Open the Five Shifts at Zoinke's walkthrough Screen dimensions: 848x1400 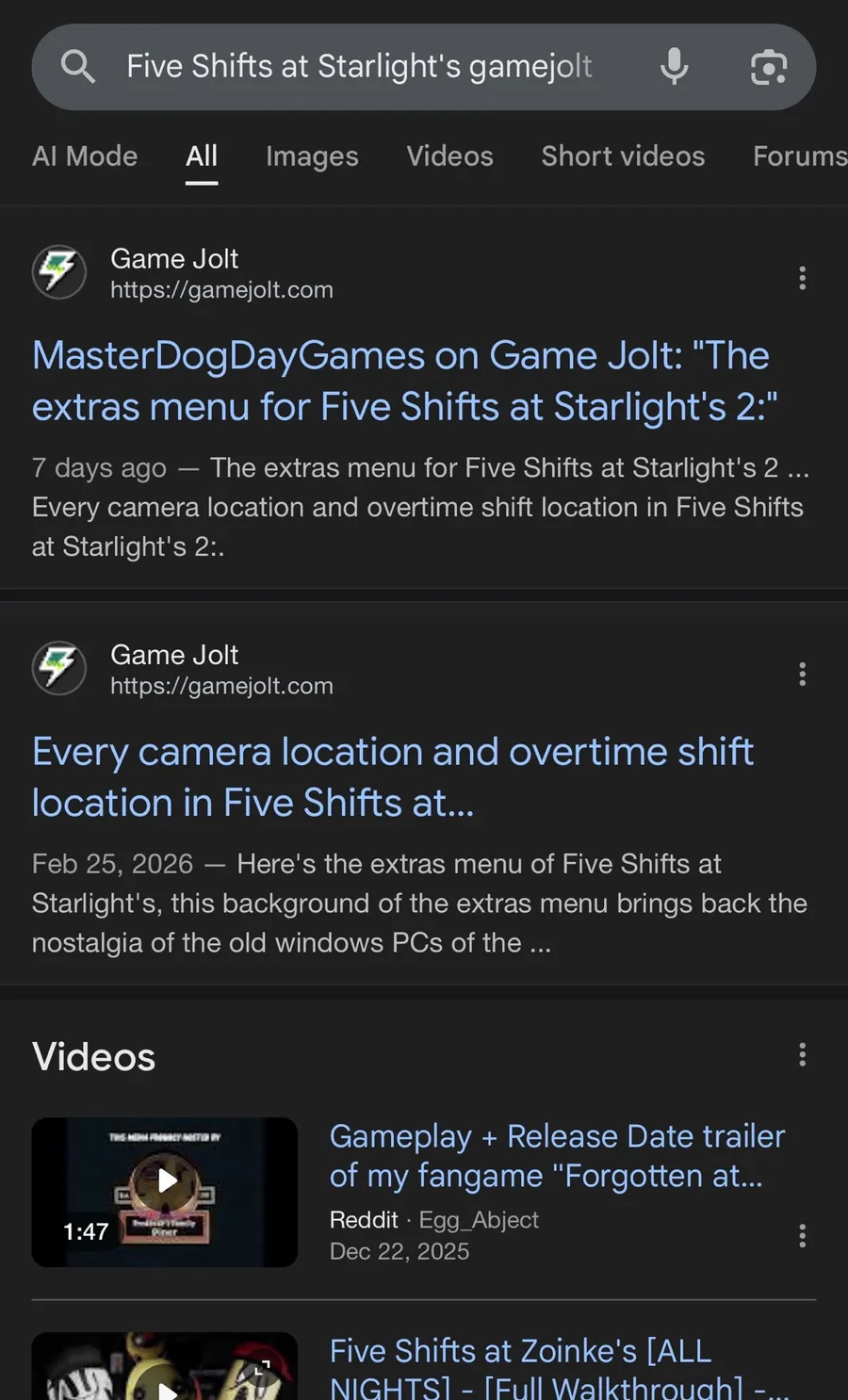click(556, 1368)
